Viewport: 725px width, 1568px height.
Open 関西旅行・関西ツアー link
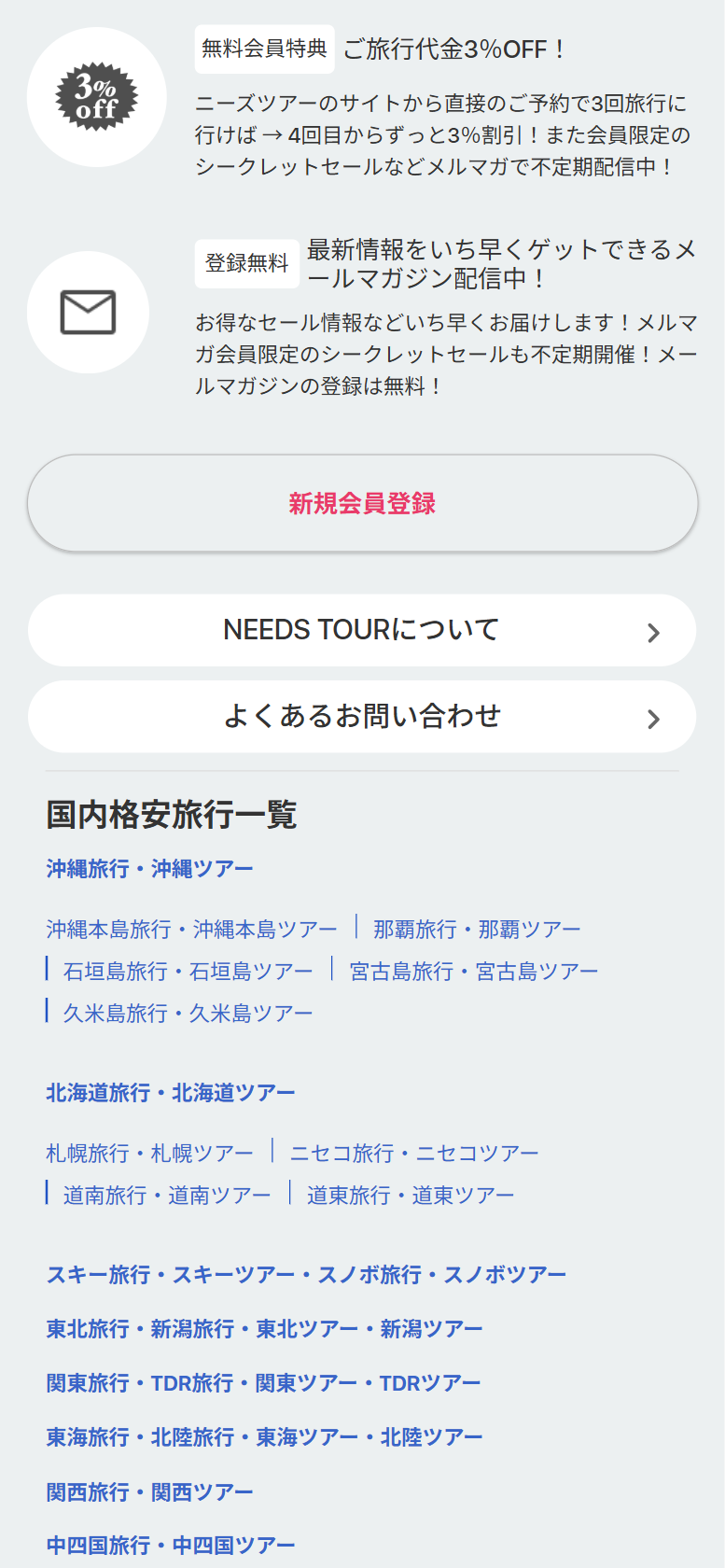[149, 1492]
